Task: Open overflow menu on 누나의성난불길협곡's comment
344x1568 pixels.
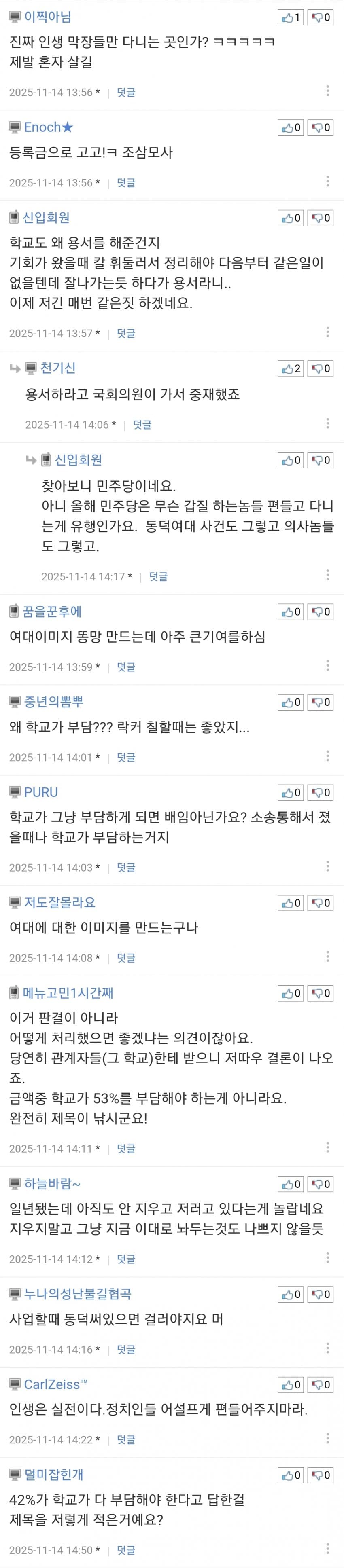Action: point(327,1348)
